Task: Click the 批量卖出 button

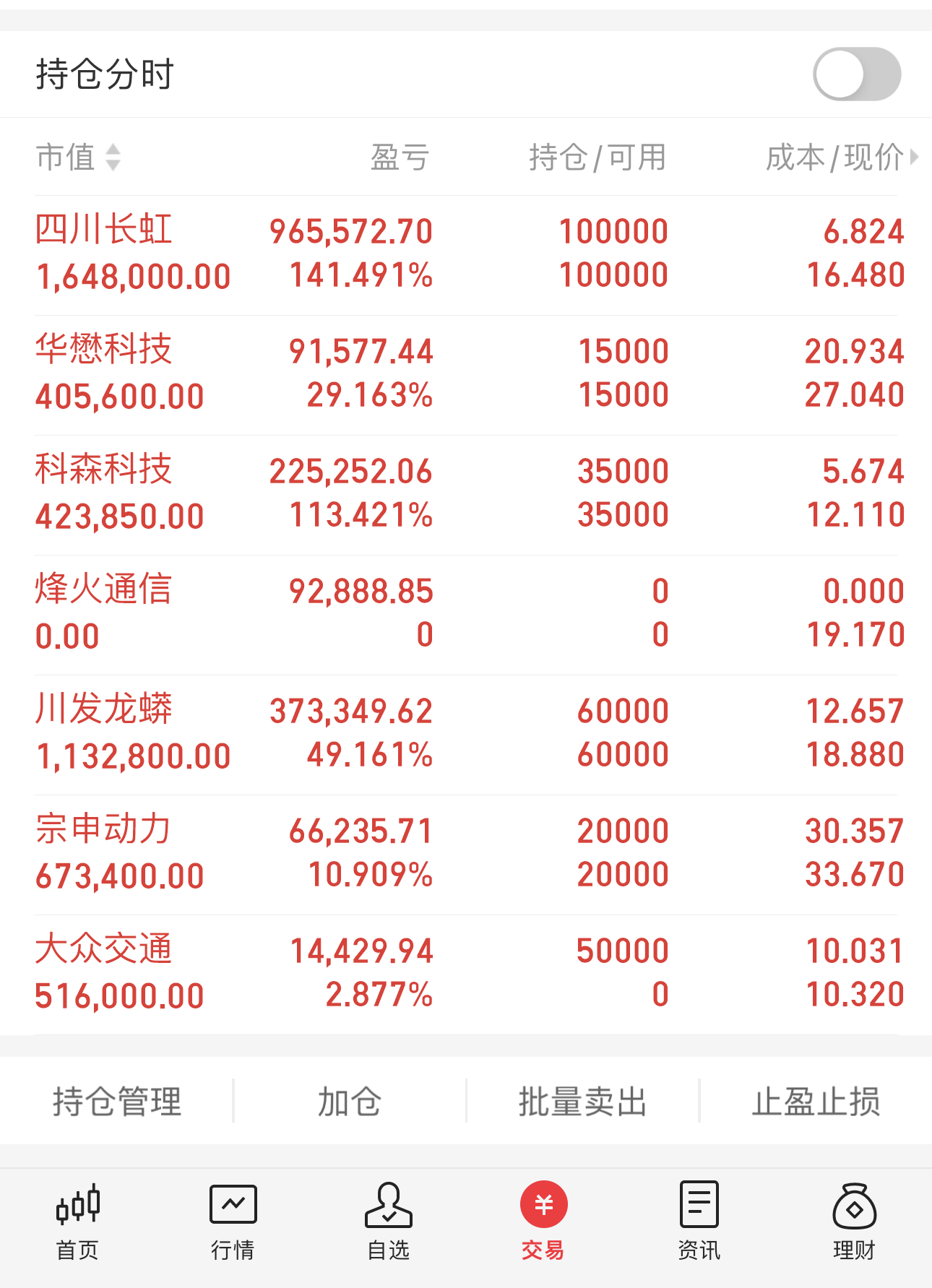Action: click(x=582, y=1100)
